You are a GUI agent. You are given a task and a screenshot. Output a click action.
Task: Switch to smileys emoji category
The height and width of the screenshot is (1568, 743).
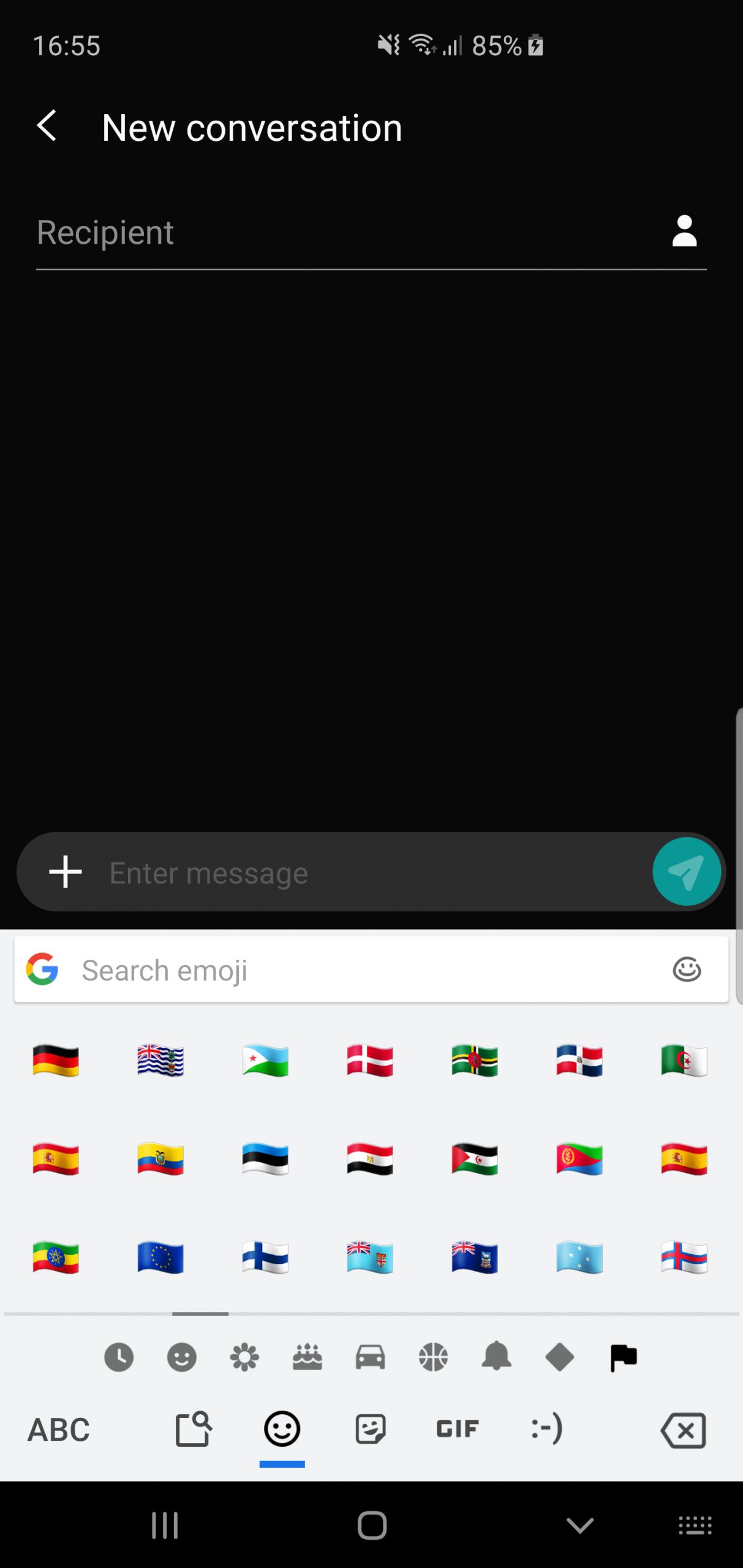click(182, 1357)
